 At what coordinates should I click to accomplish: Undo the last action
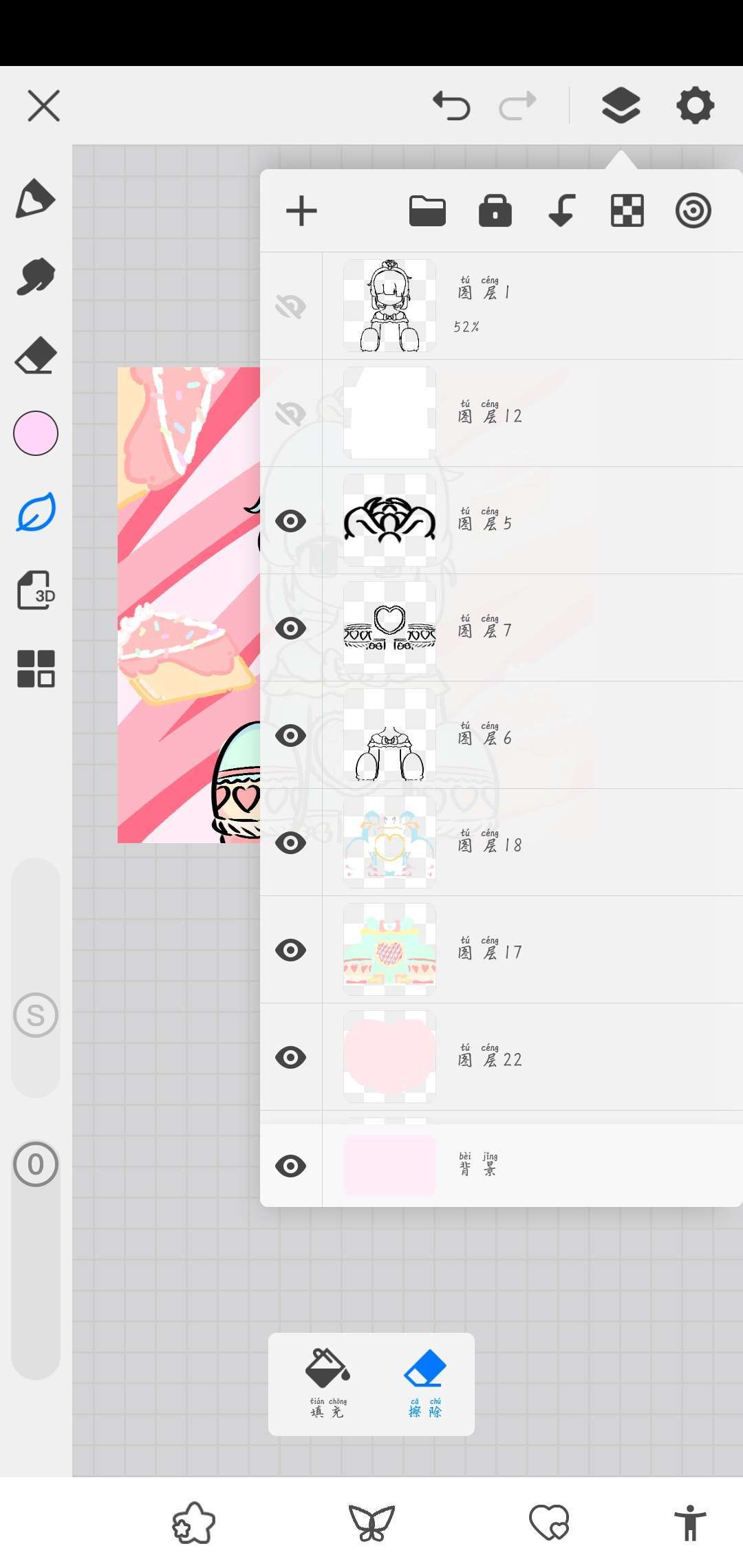tap(451, 106)
